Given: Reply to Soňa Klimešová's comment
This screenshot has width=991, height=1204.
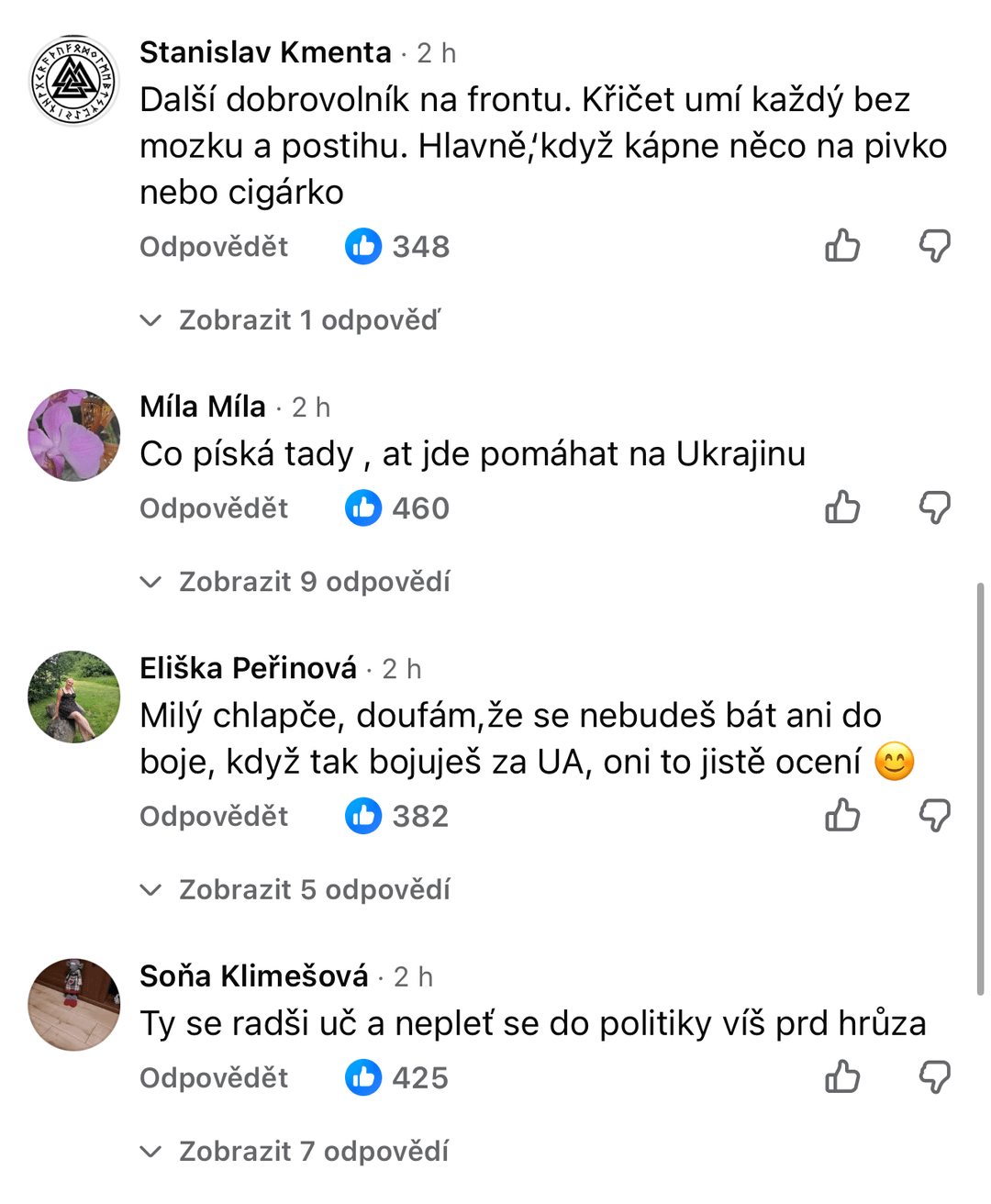Looking at the screenshot, I should point(214,1078).
